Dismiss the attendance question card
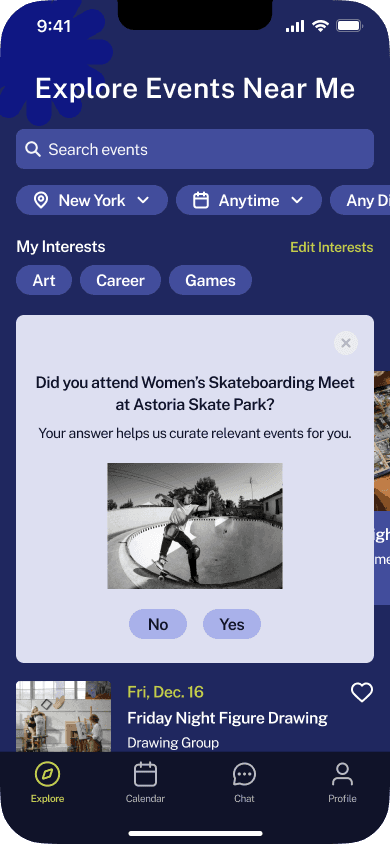The height and width of the screenshot is (844, 390). click(346, 343)
